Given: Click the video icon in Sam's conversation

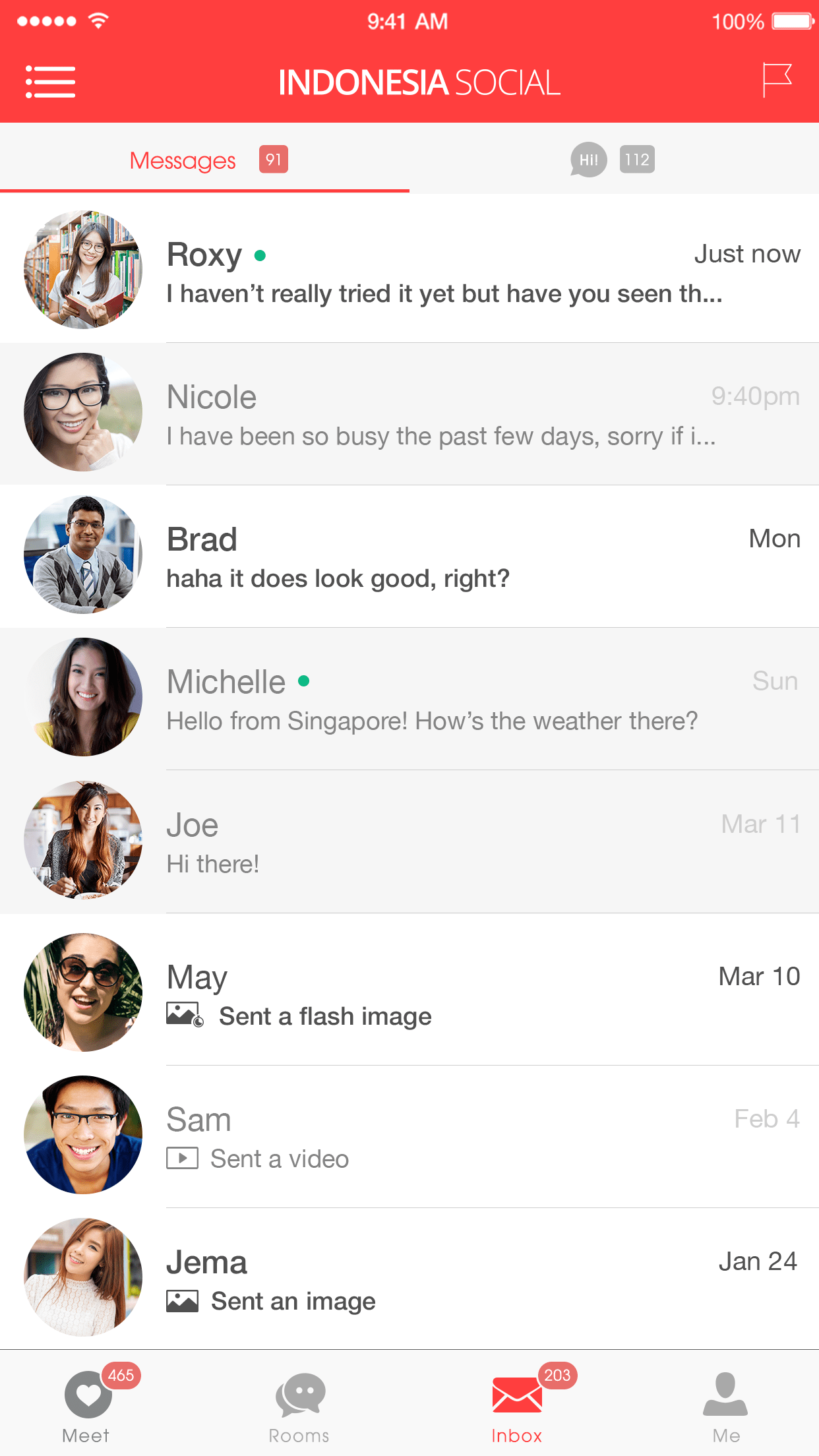Looking at the screenshot, I should point(182,1158).
